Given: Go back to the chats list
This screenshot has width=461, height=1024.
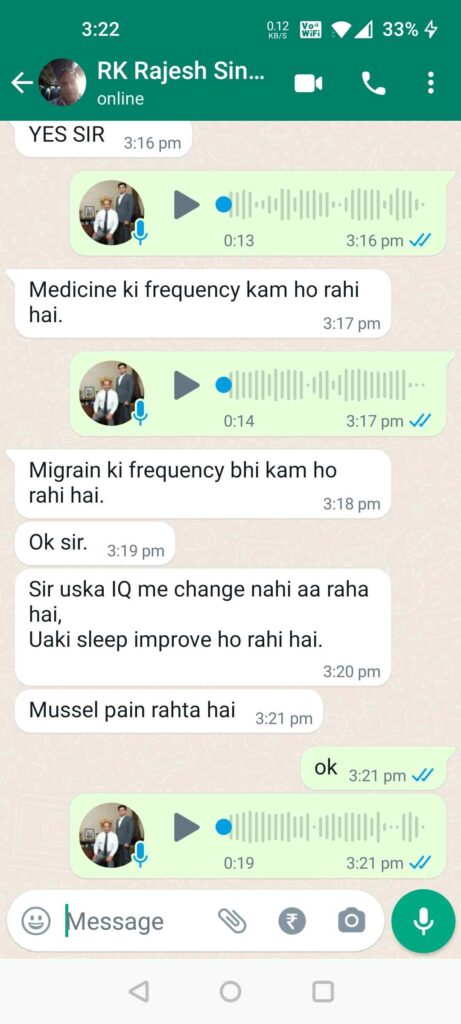Looking at the screenshot, I should click(22, 83).
